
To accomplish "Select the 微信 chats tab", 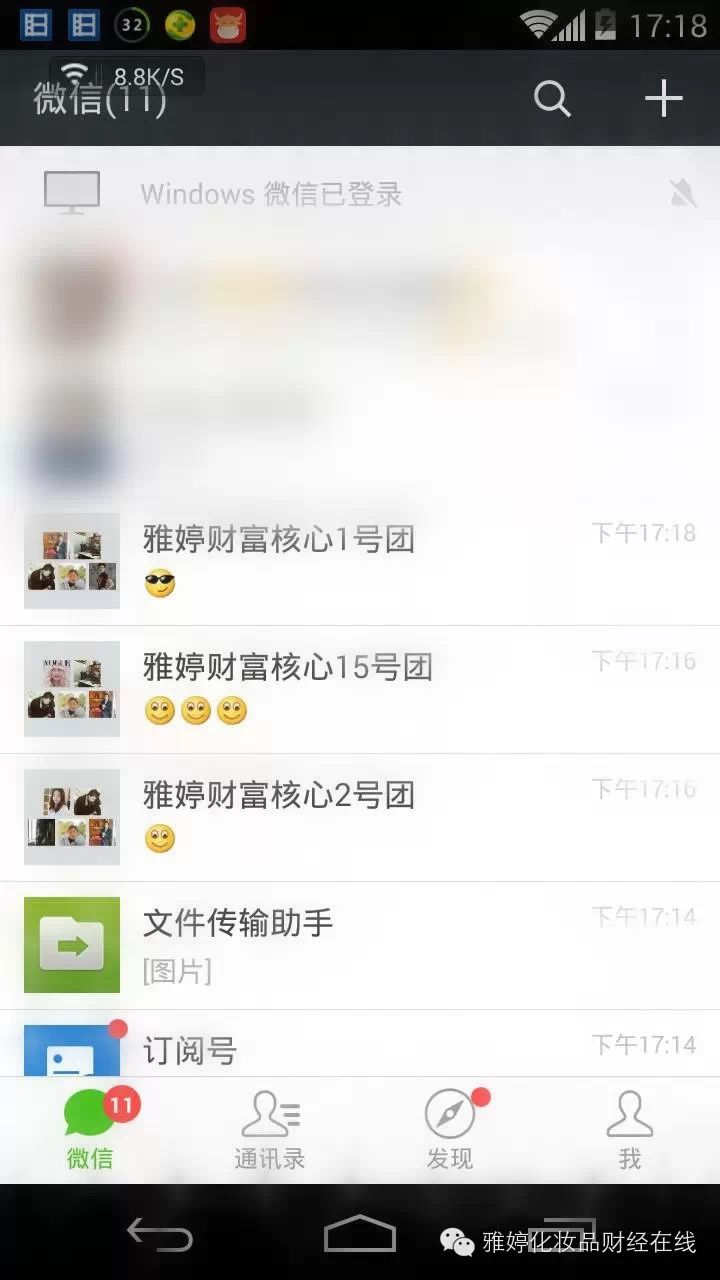I will pos(90,1130).
